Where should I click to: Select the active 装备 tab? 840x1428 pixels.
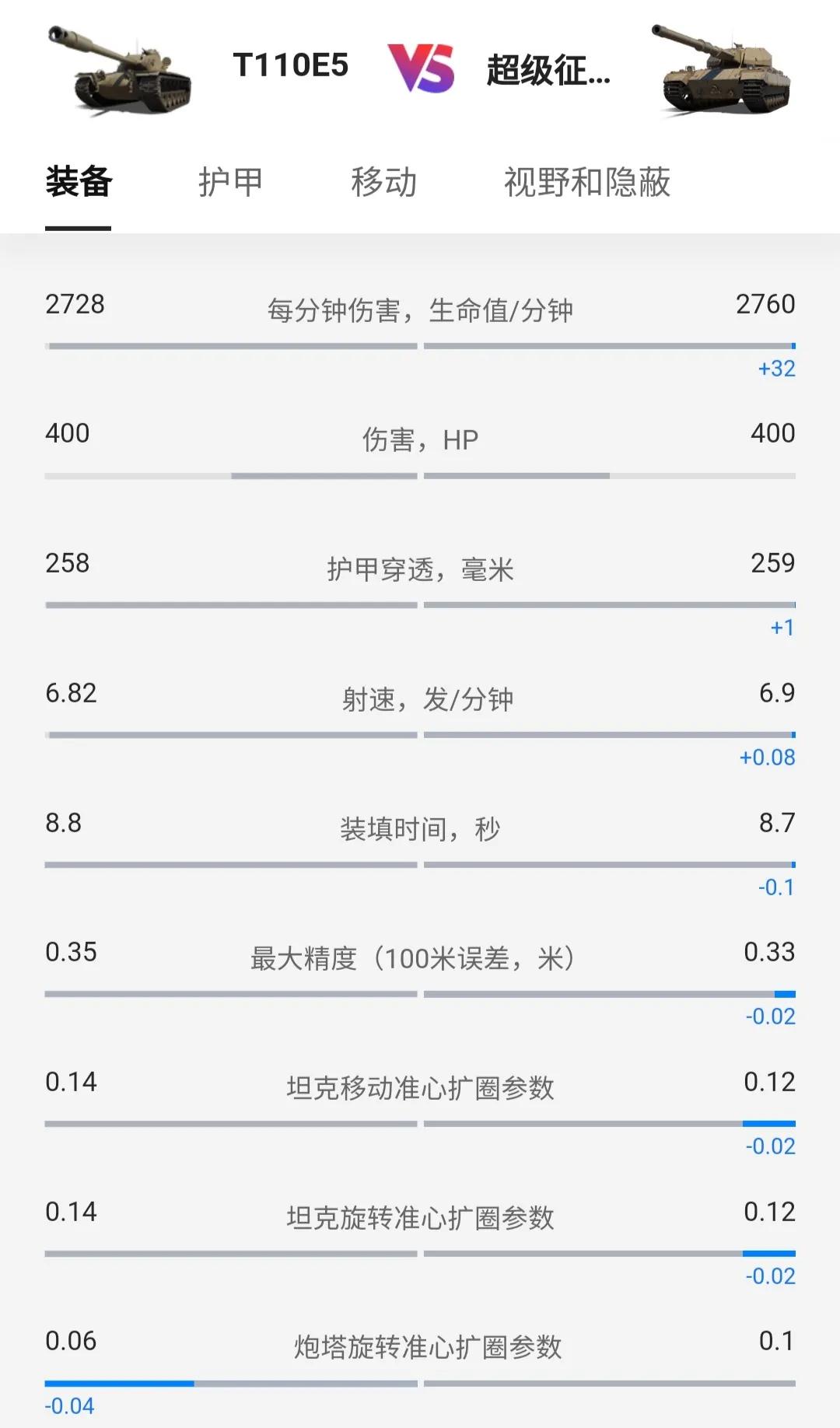point(78,184)
